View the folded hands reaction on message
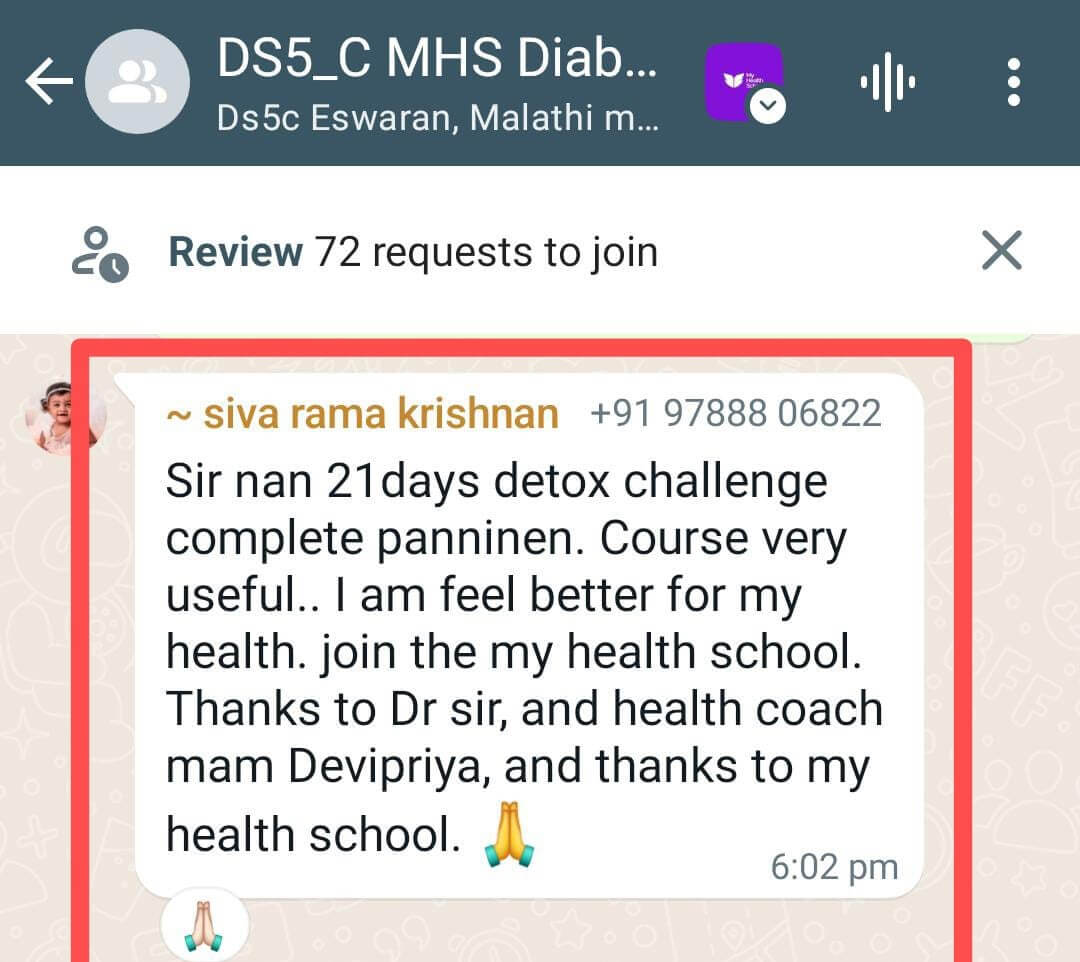 click(x=202, y=925)
